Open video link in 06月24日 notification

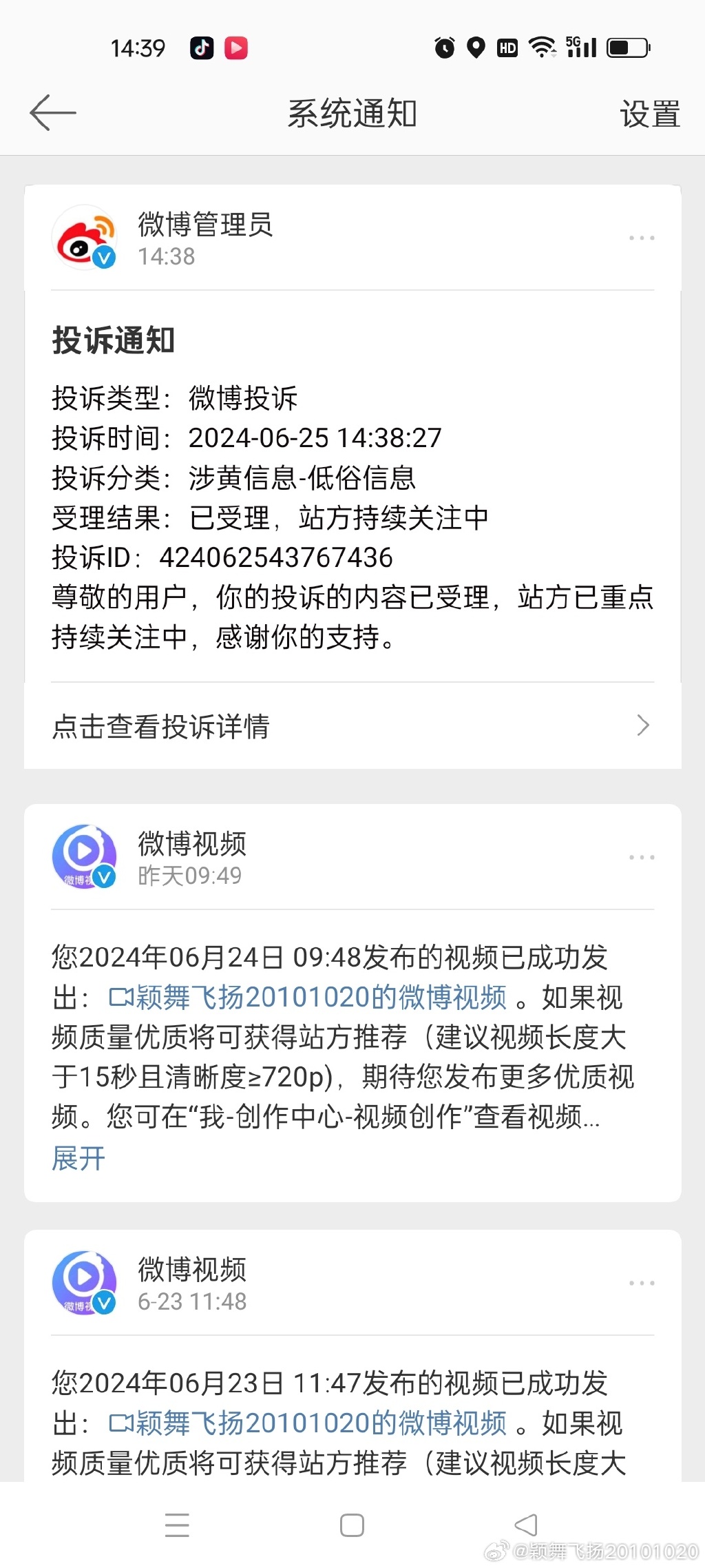(x=308, y=998)
